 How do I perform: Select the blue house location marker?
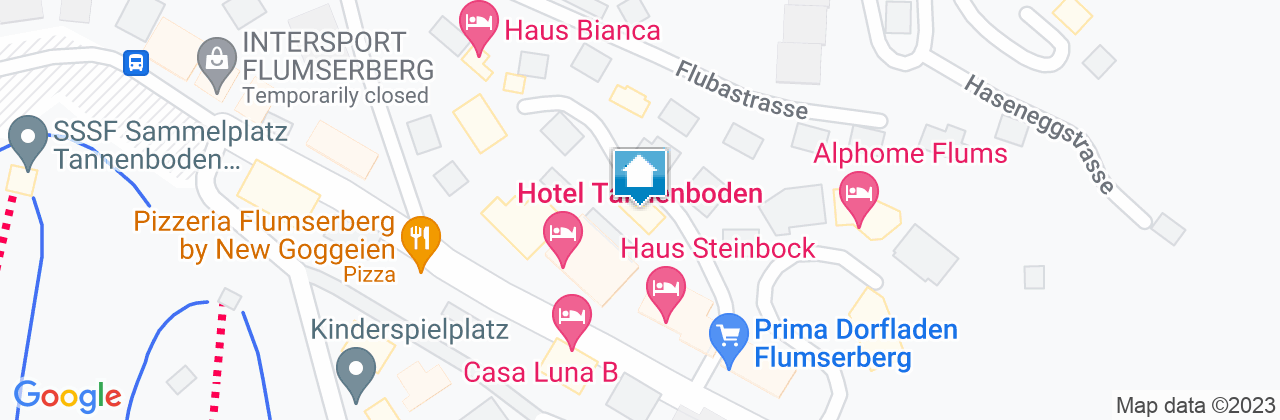pos(638,175)
